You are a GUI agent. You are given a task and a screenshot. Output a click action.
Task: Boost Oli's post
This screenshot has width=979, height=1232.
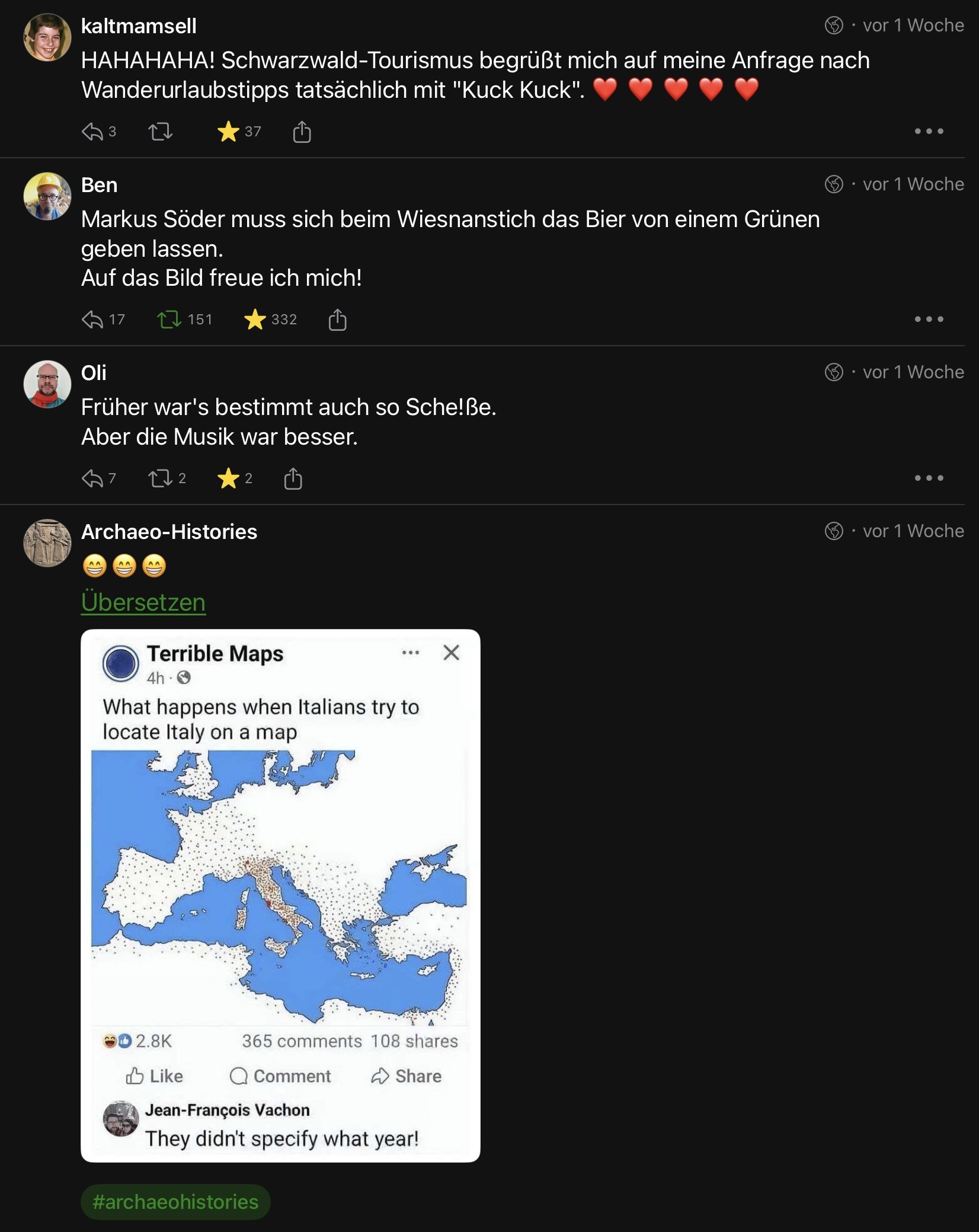[x=160, y=478]
